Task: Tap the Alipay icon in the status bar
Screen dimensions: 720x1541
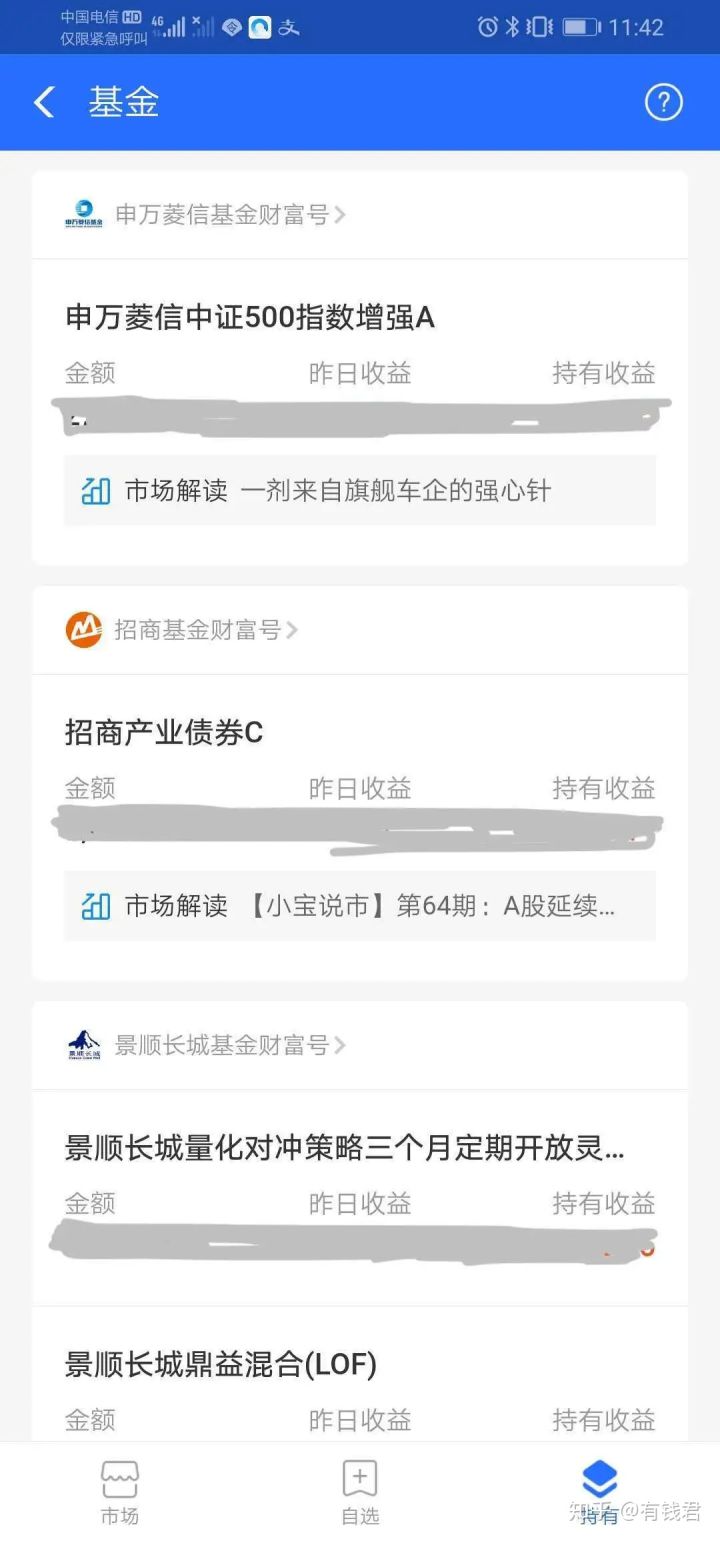Action: [289, 27]
